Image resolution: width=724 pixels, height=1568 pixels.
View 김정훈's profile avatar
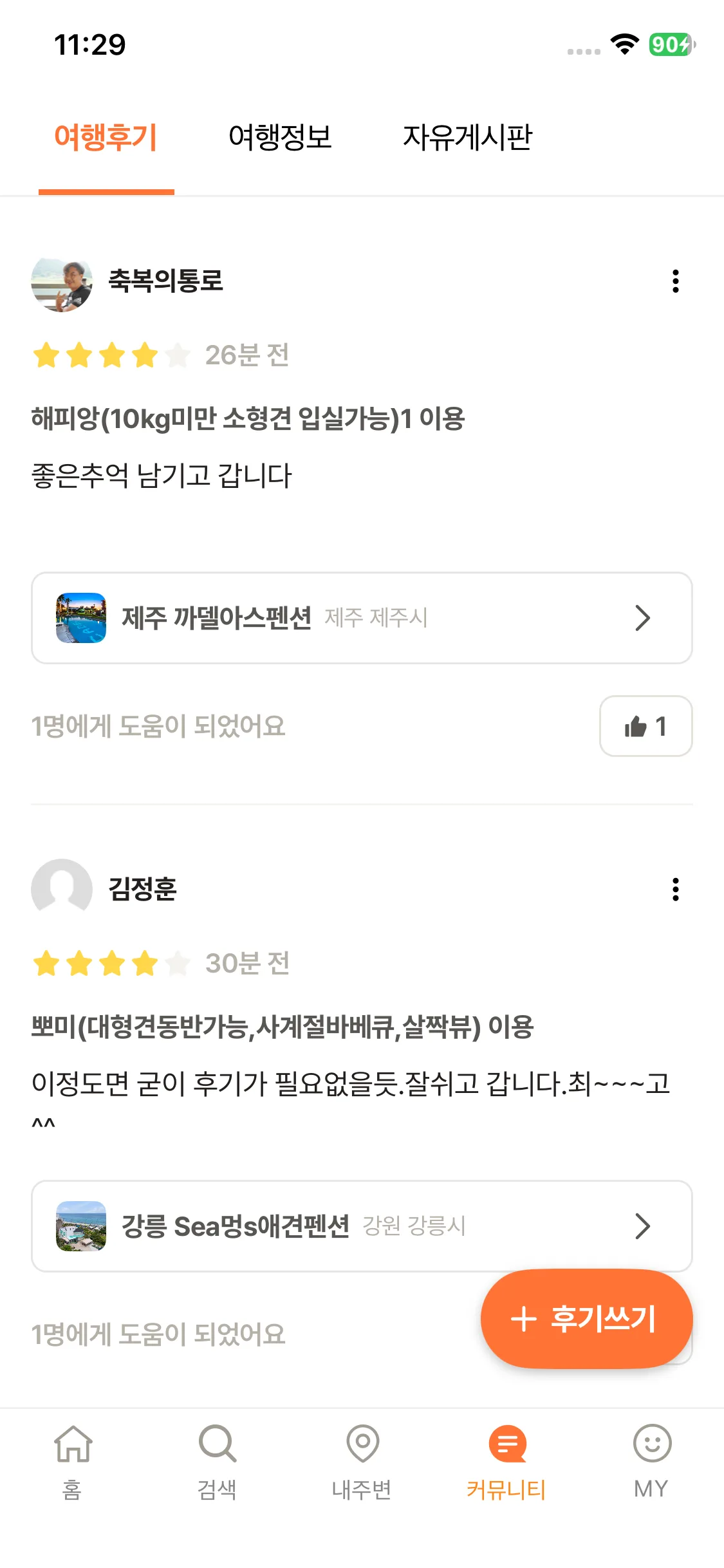click(62, 889)
